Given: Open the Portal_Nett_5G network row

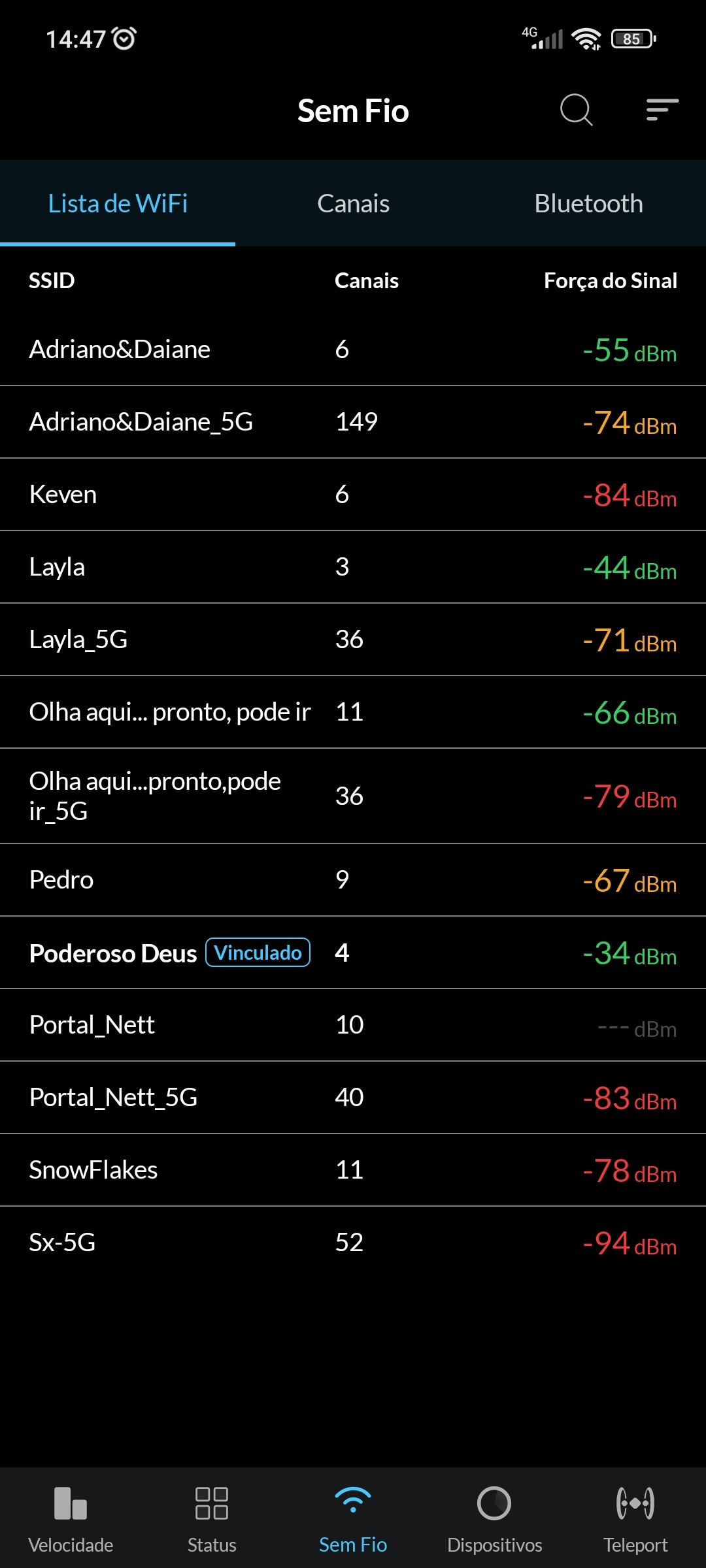Looking at the screenshot, I should [353, 1098].
